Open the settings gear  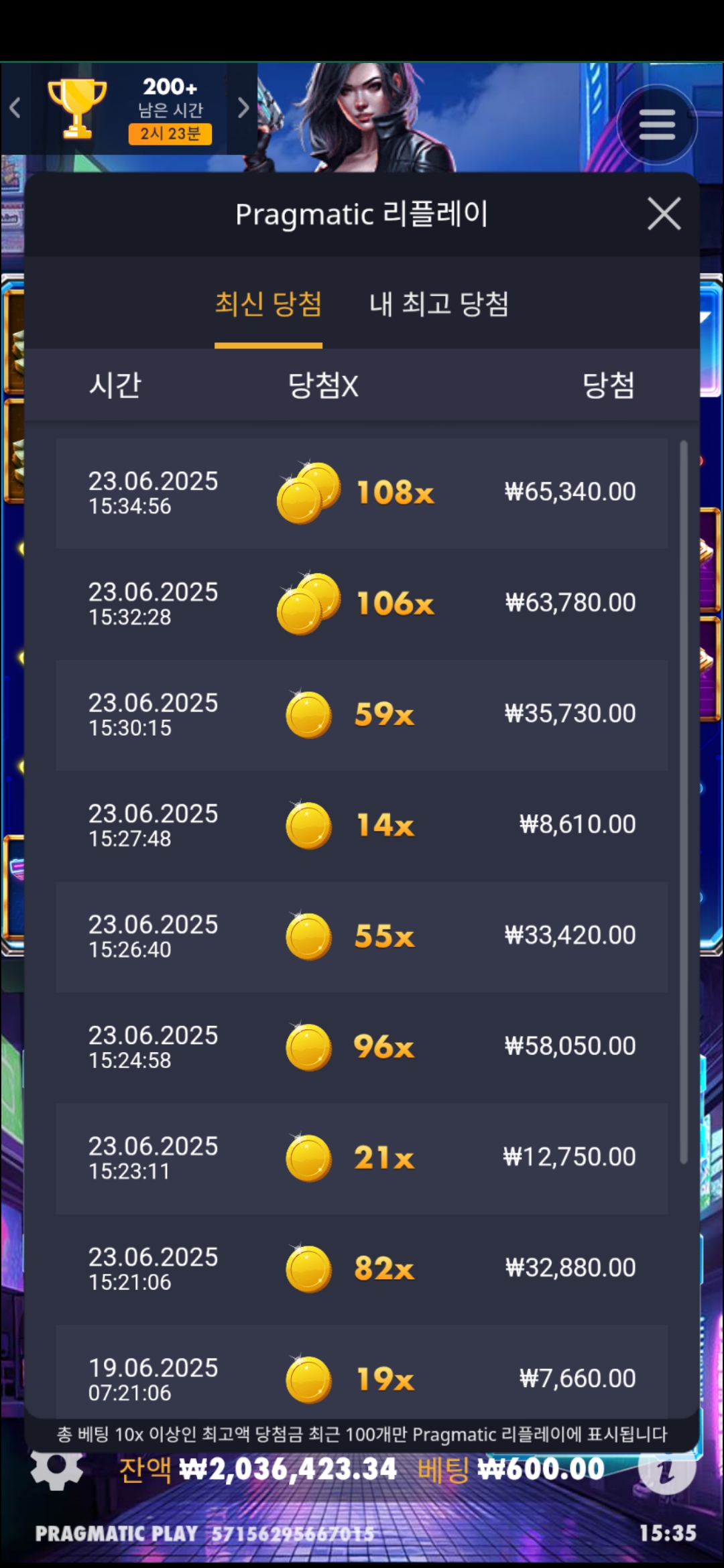point(57,1469)
